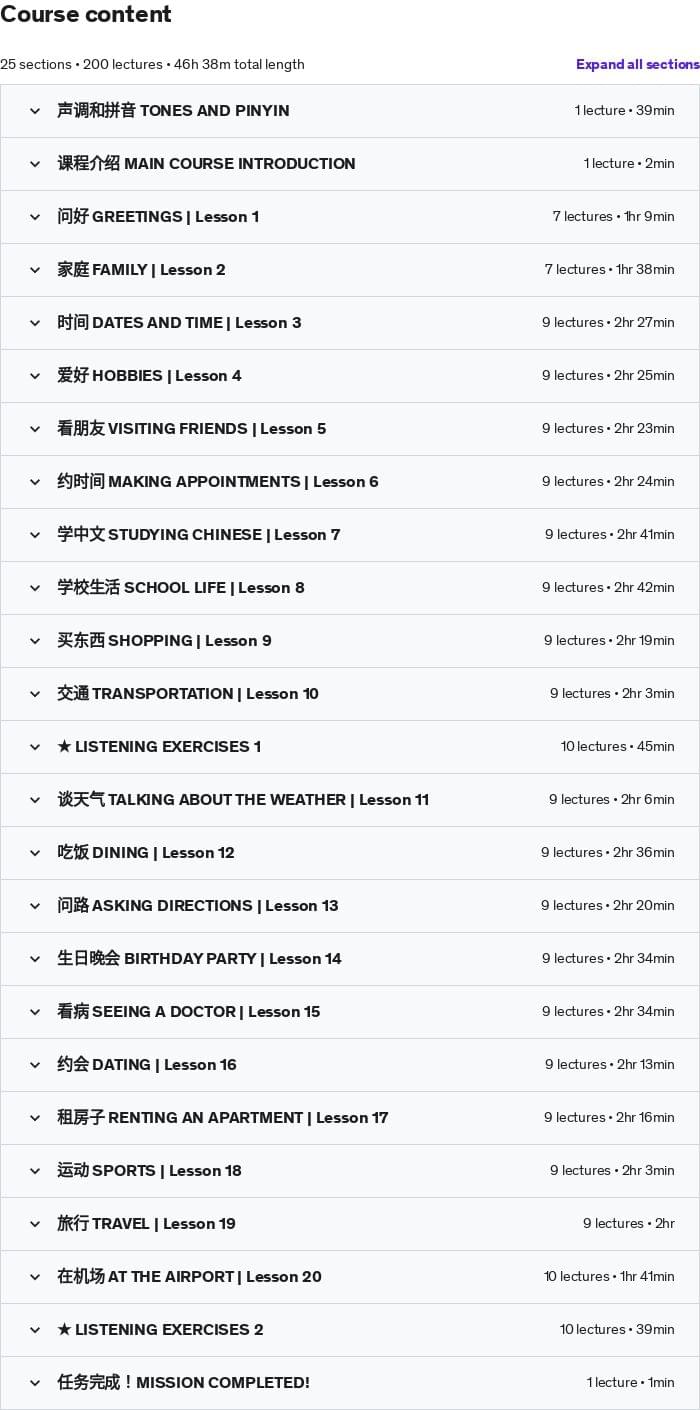Tap the Expand all sections link

[637, 64]
